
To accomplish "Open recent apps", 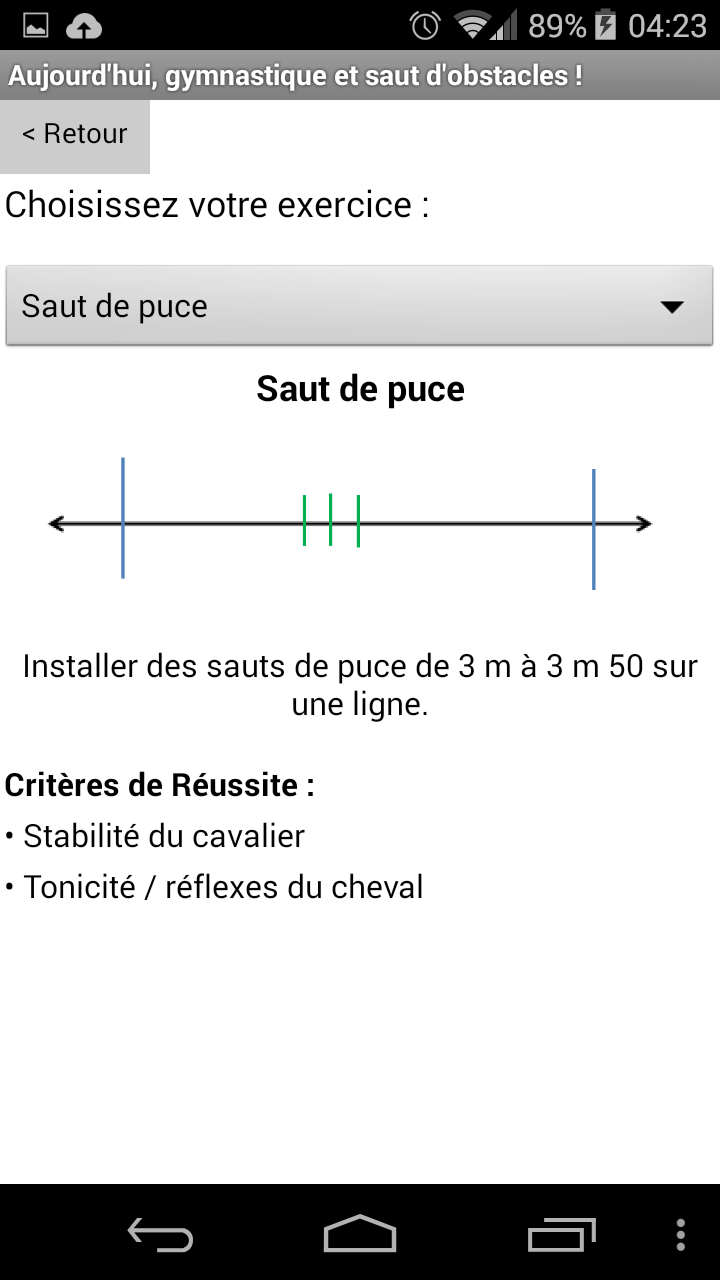I will (561, 1235).
